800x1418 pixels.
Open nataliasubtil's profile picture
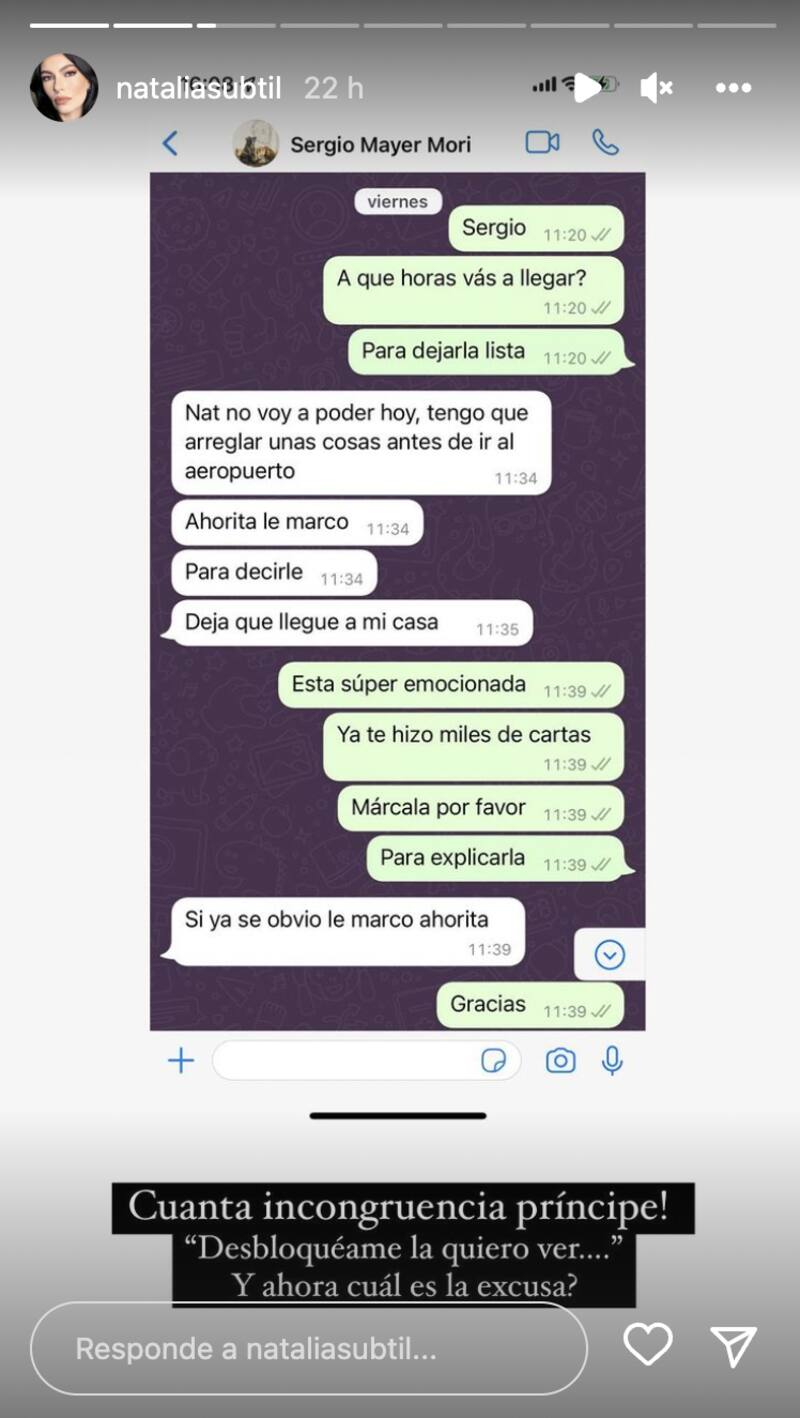(64, 88)
